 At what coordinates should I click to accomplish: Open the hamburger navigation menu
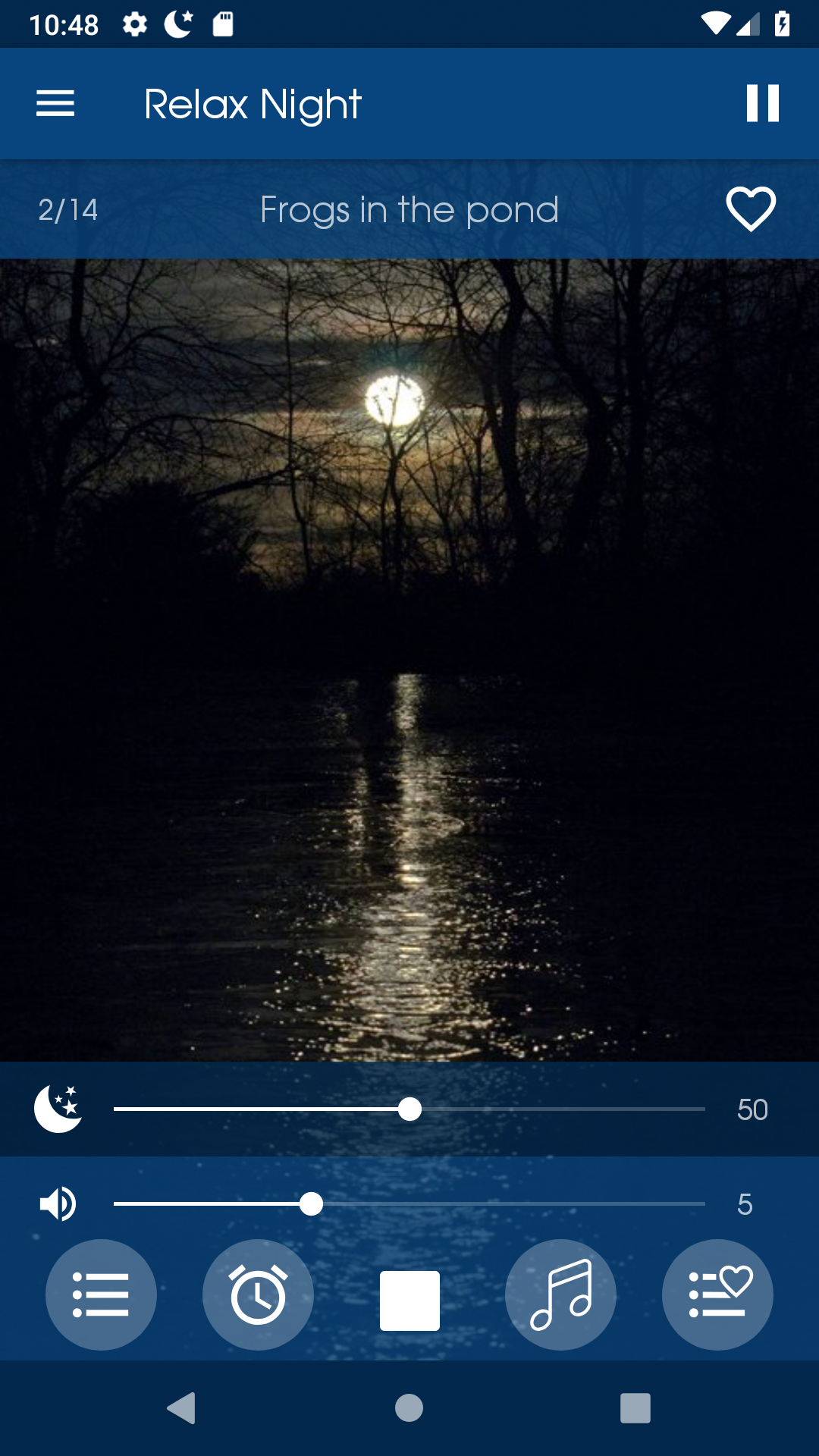(x=55, y=103)
